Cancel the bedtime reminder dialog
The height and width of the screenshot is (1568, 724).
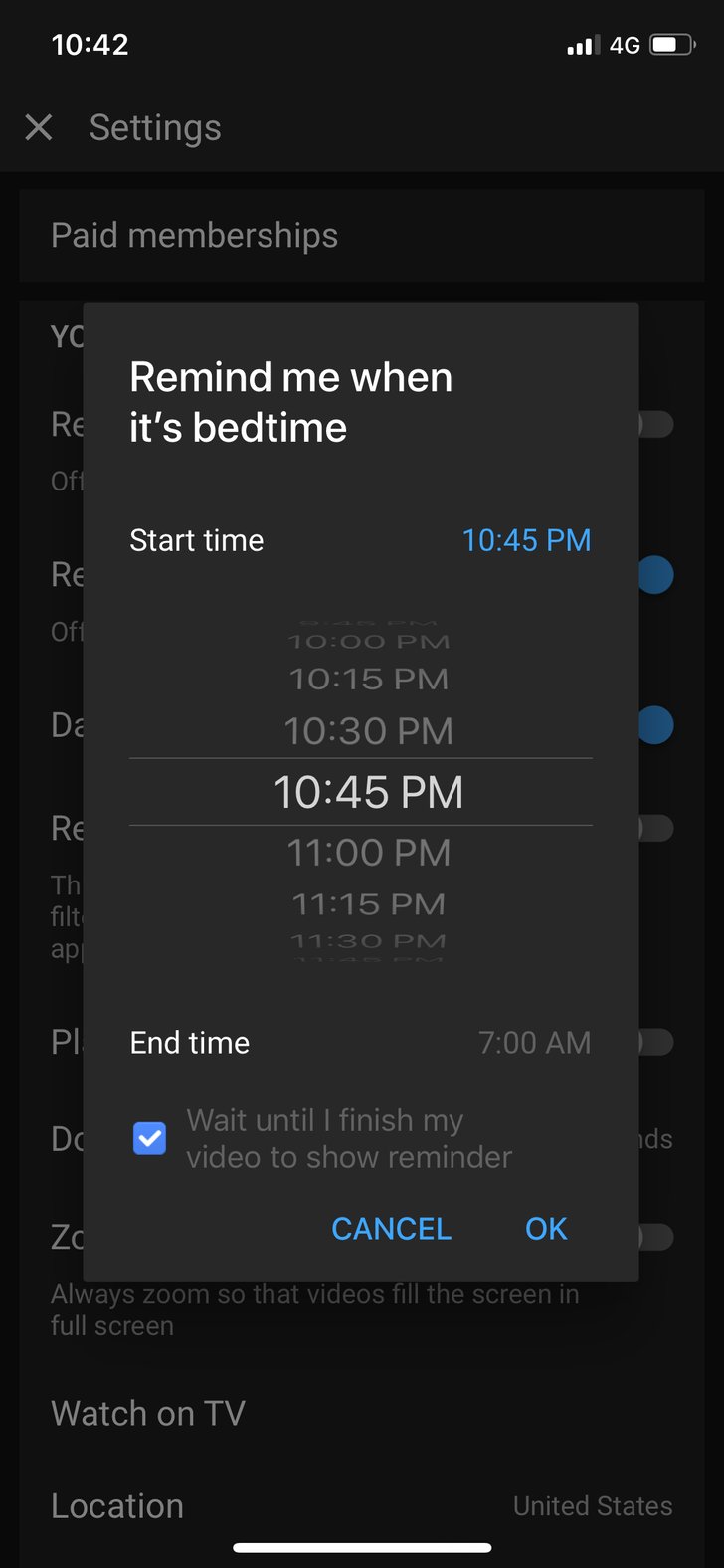[x=391, y=1229]
